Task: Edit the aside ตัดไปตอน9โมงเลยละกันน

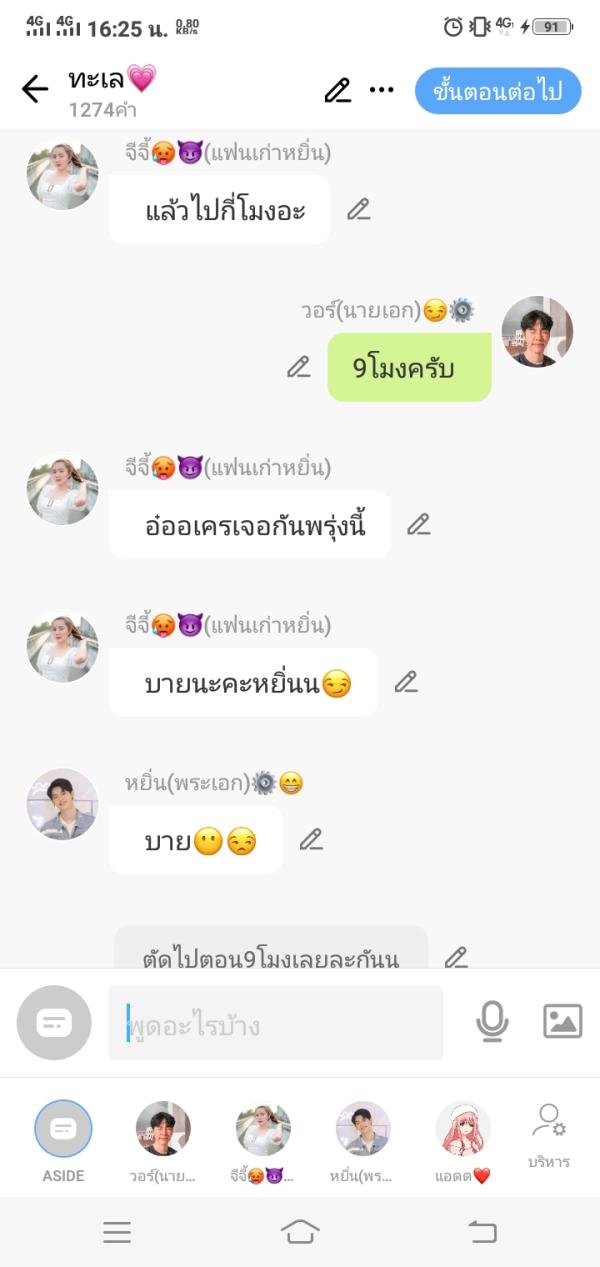Action: (455, 957)
